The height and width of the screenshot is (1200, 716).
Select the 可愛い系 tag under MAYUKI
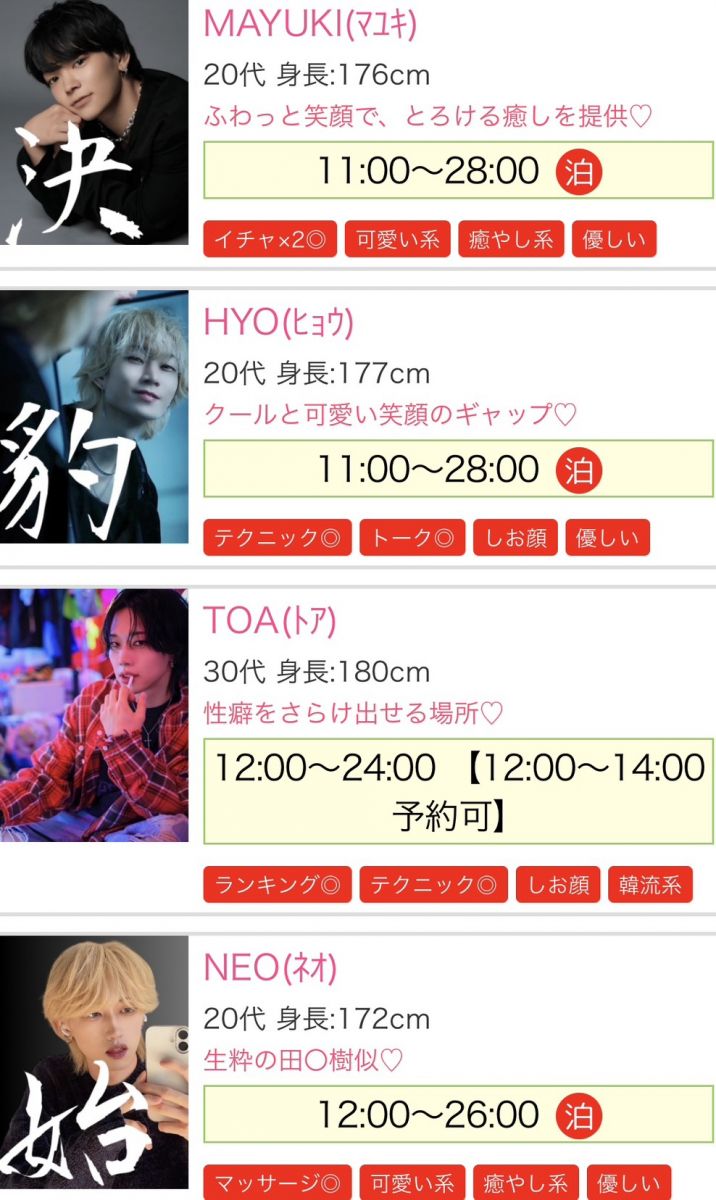(398, 240)
